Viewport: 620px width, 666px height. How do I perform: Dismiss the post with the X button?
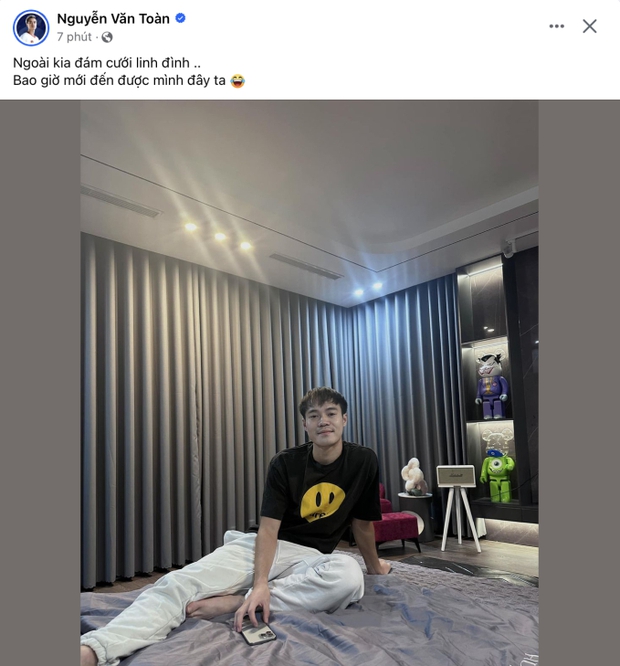coord(590,26)
